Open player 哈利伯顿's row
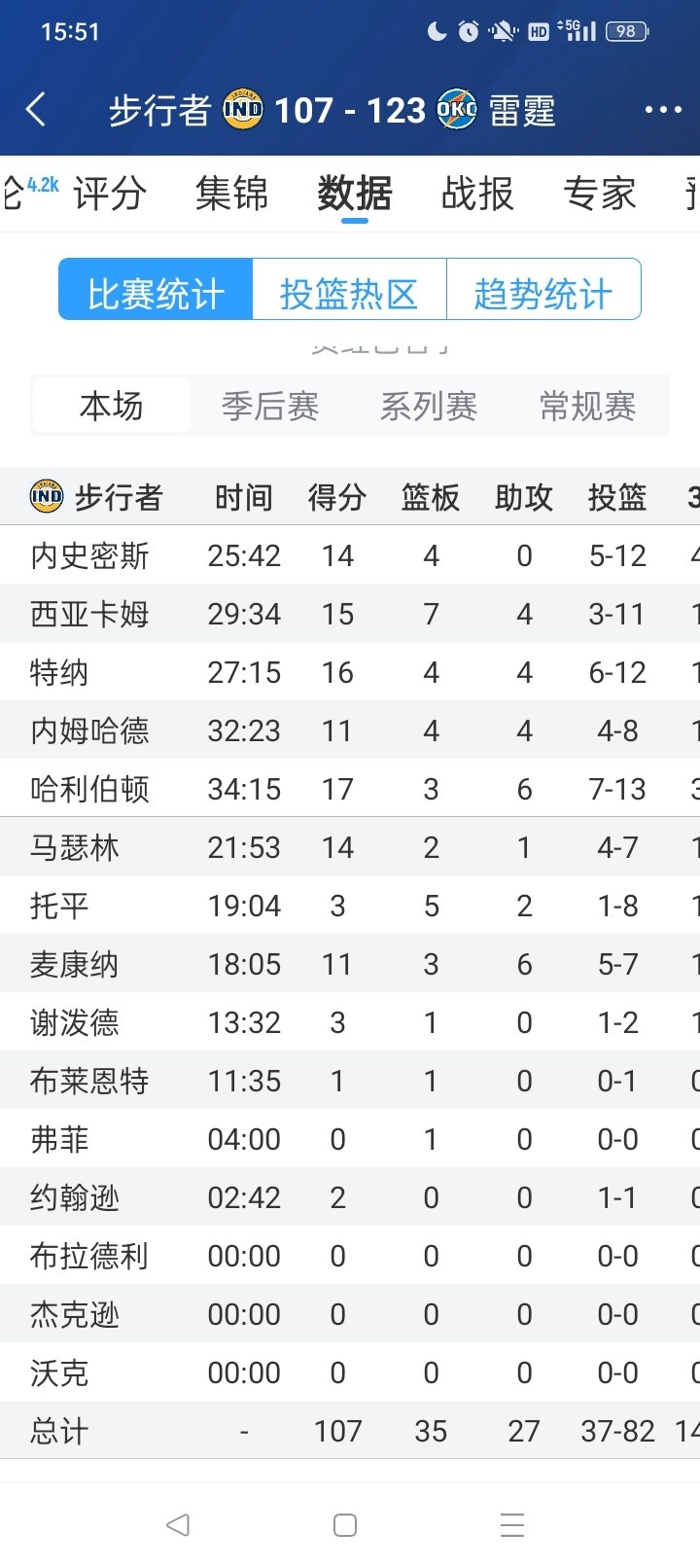This screenshot has width=700, height=1568. coord(89,789)
